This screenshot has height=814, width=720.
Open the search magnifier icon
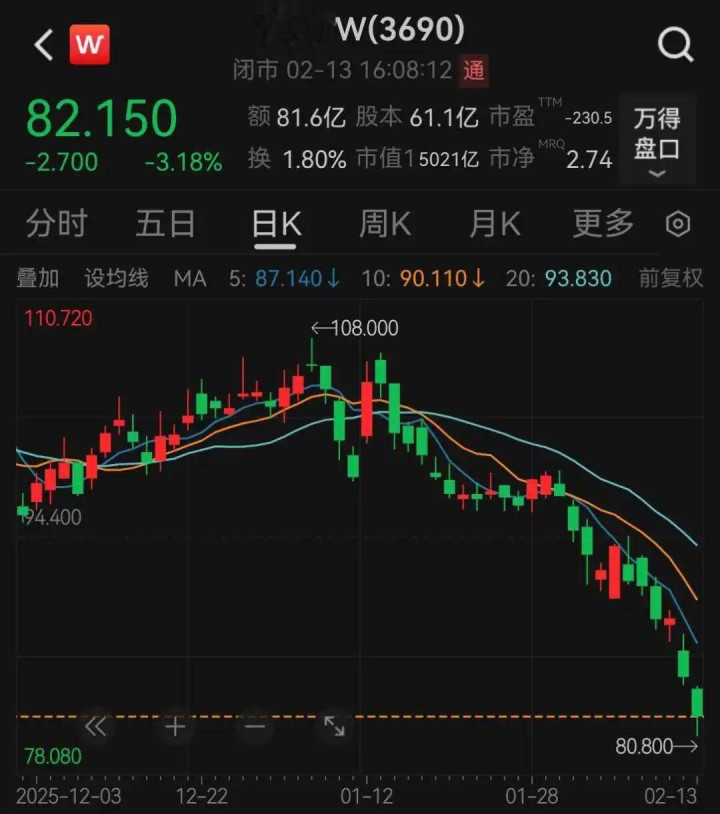click(x=675, y=45)
